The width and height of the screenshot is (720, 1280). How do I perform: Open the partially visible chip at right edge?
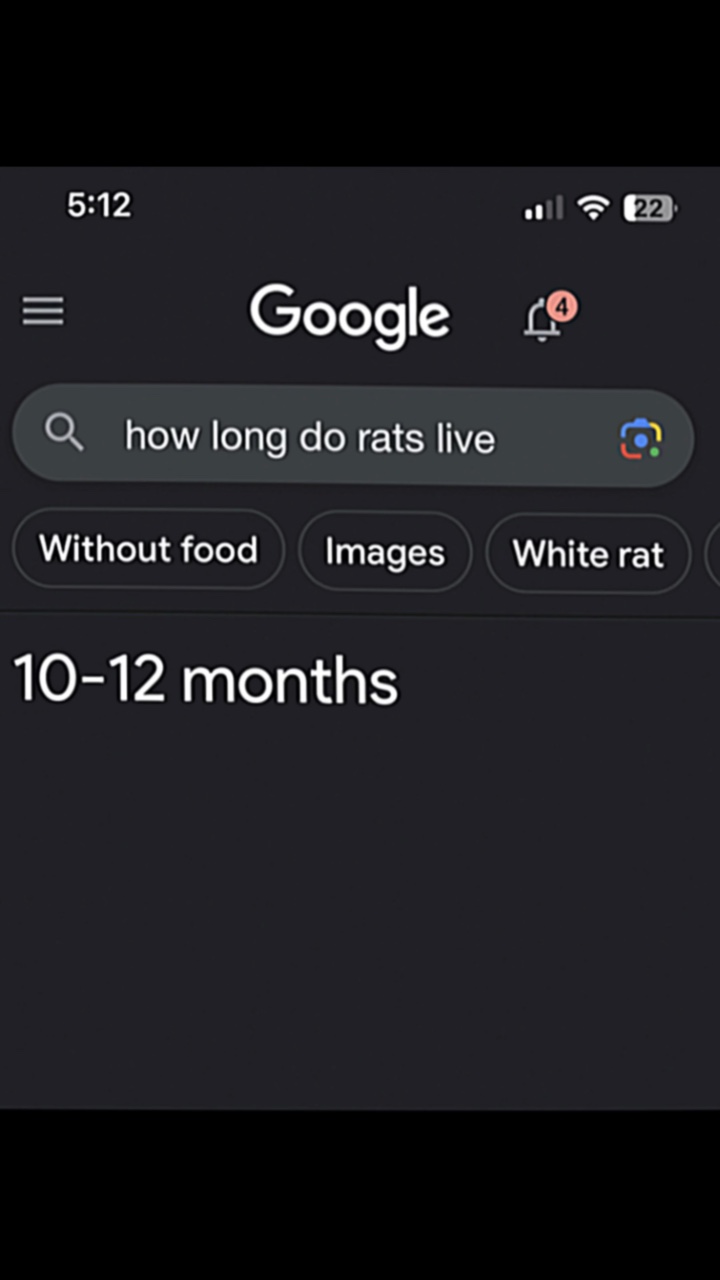[714, 553]
